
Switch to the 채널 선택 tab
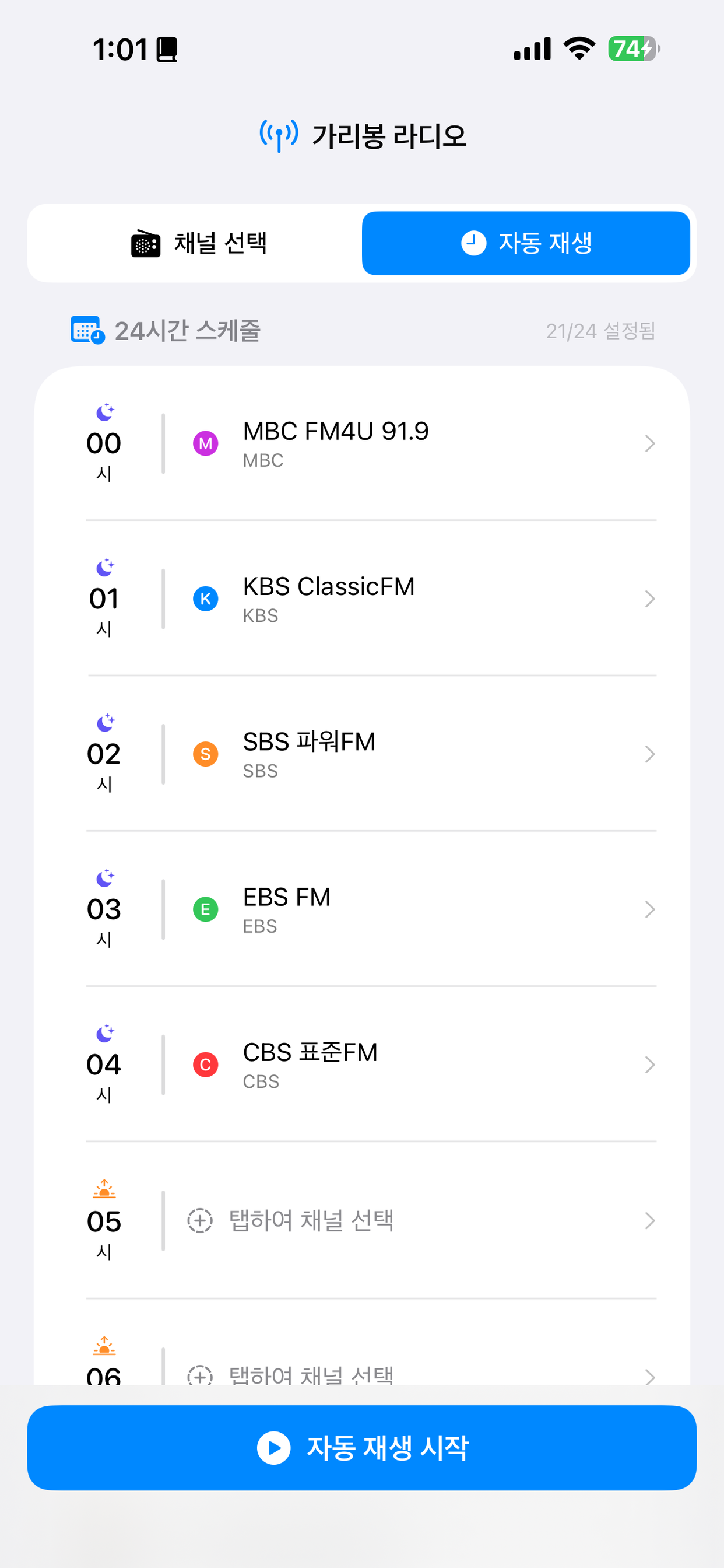click(x=198, y=243)
